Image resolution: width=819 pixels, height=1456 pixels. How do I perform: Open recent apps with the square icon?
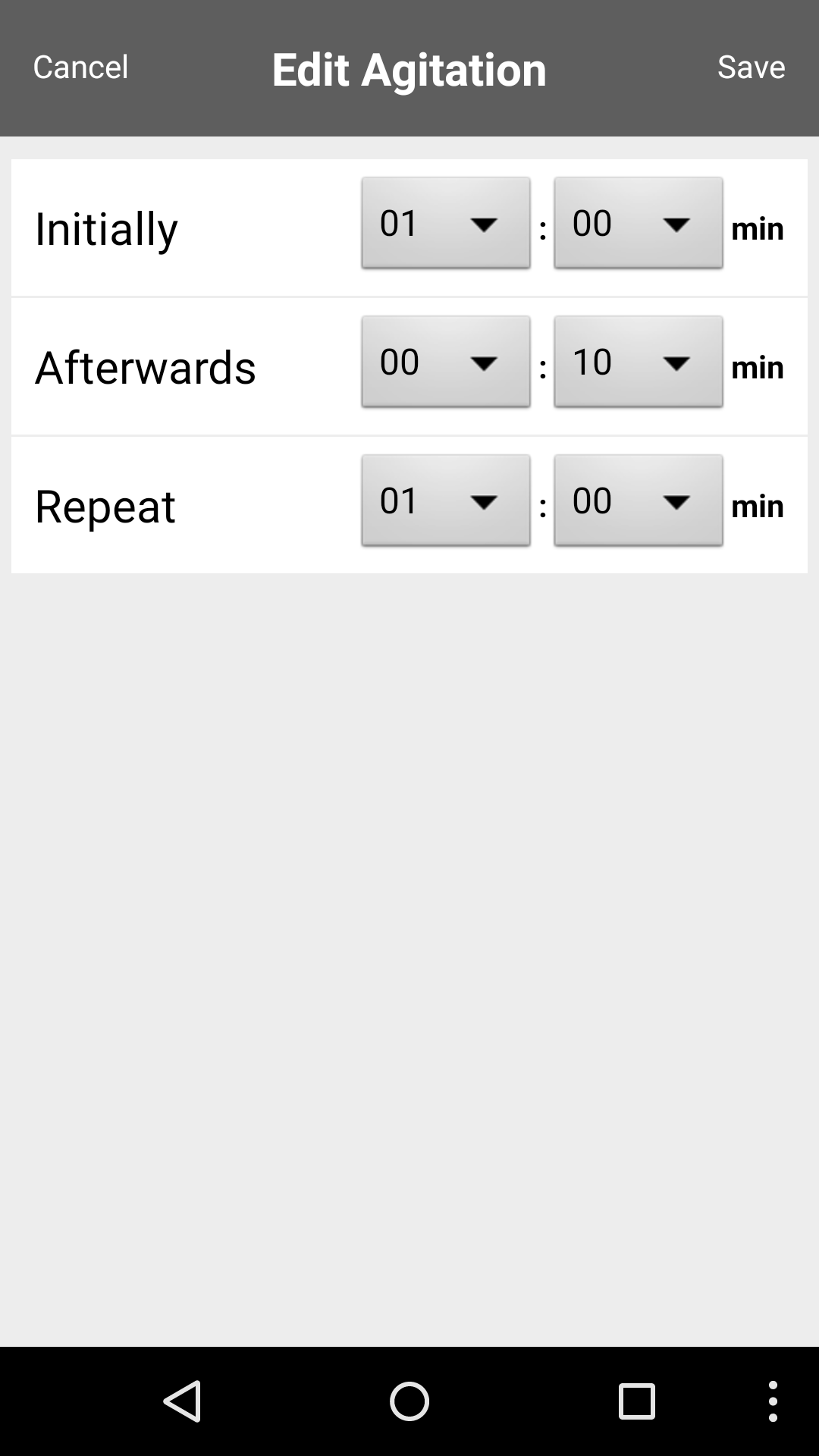[635, 1401]
